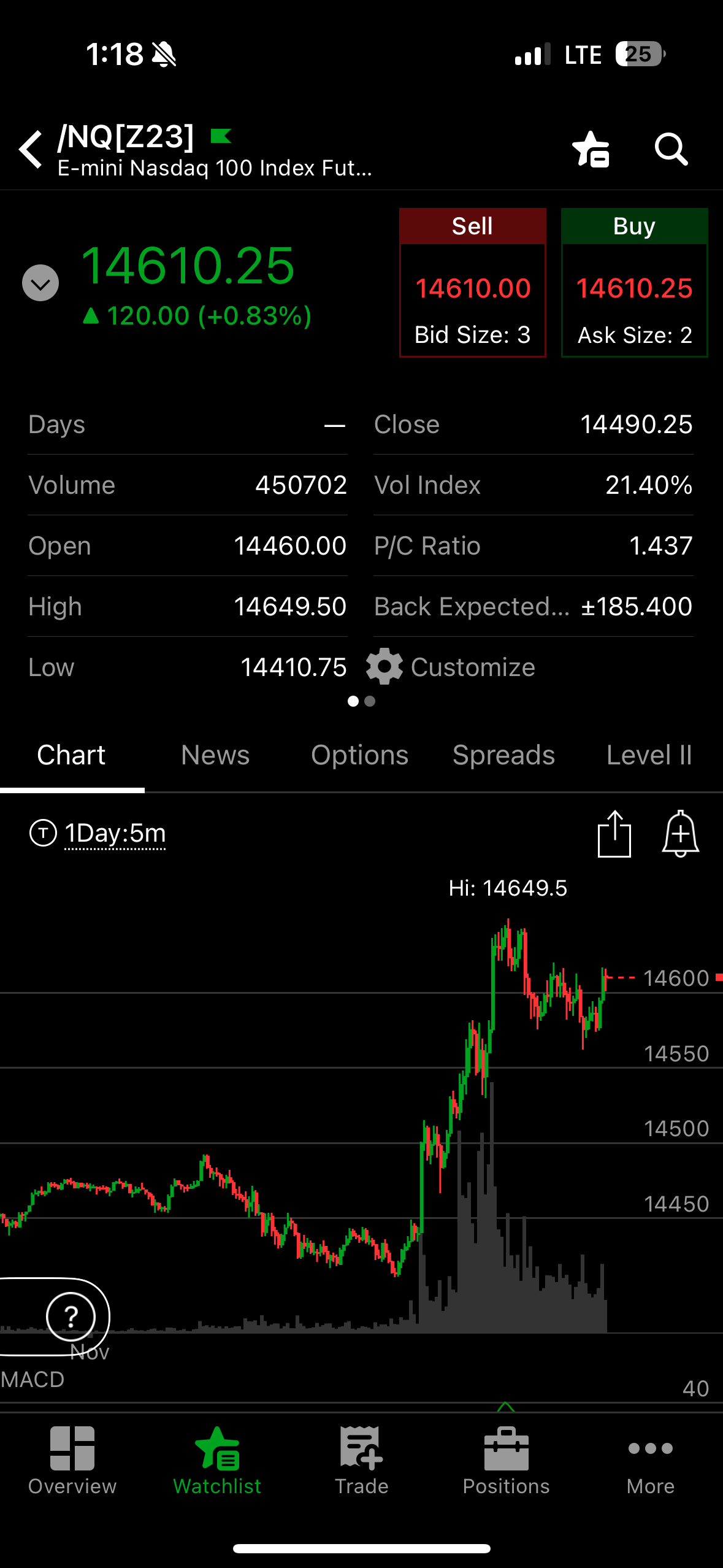Image resolution: width=723 pixels, height=1568 pixels.
Task: Open the watchlist star icon
Action: tap(590, 149)
